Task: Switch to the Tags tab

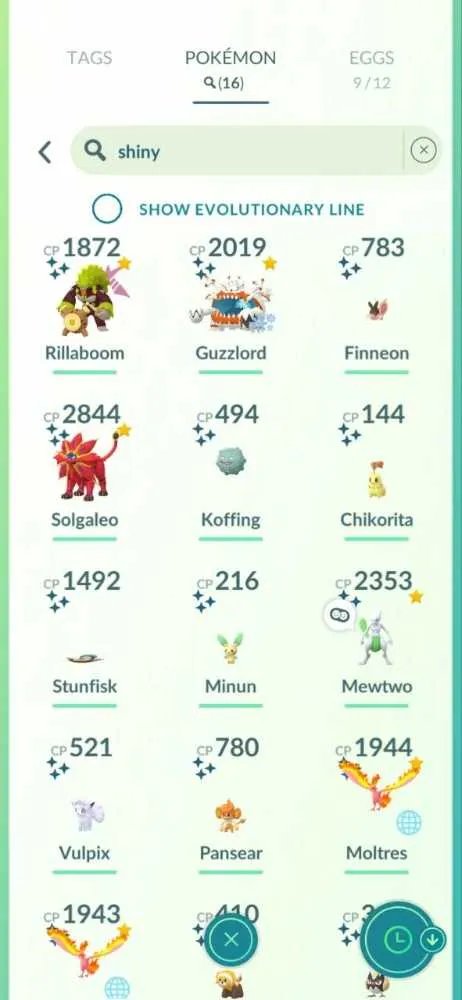Action: (x=91, y=58)
